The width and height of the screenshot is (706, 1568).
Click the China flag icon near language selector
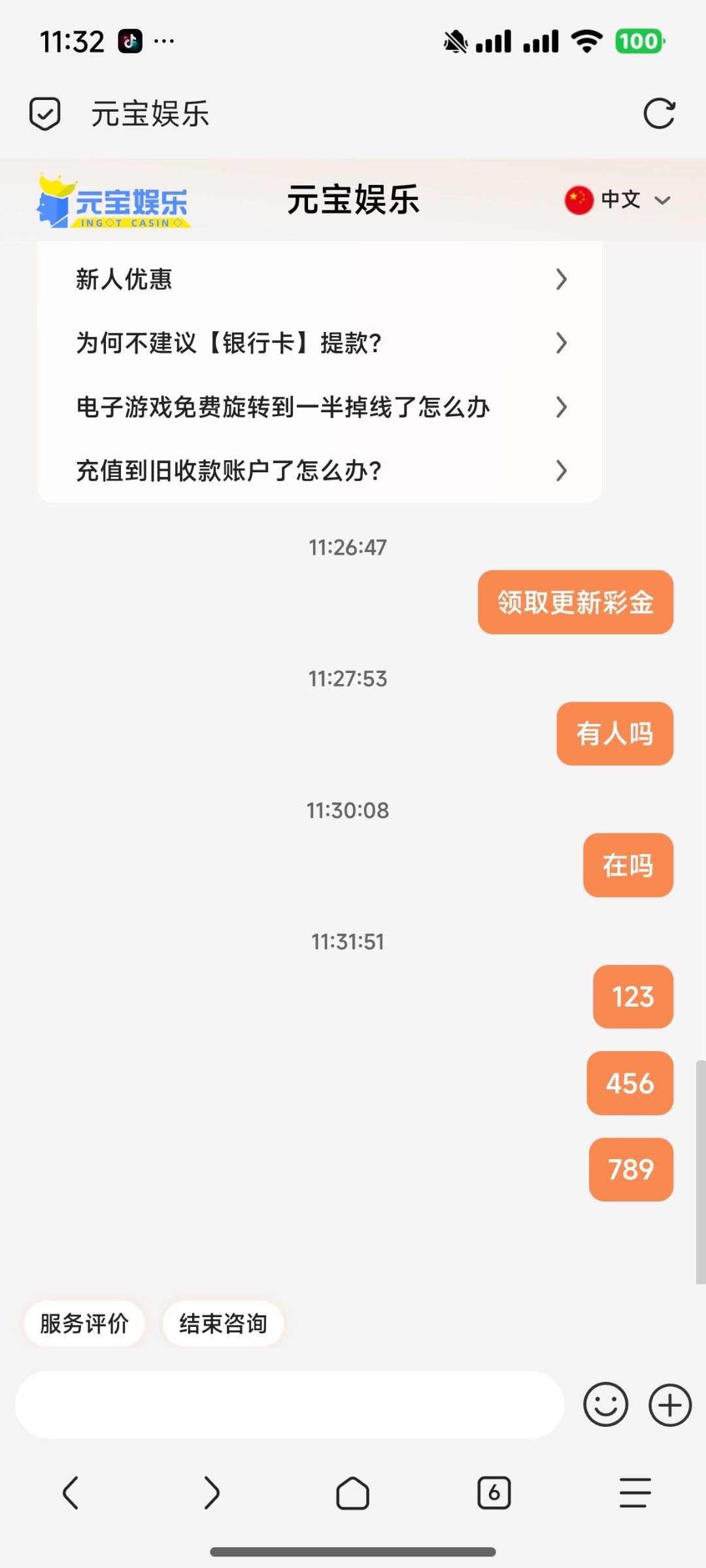580,199
